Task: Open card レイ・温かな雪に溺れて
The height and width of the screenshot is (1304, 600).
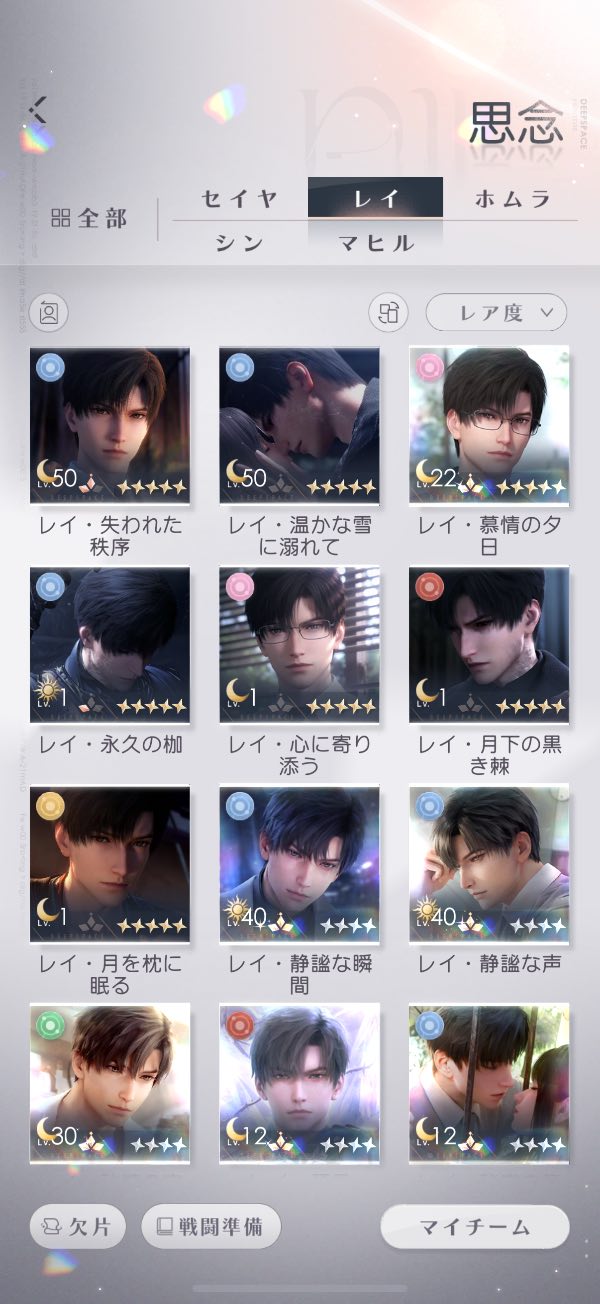Action: click(299, 425)
